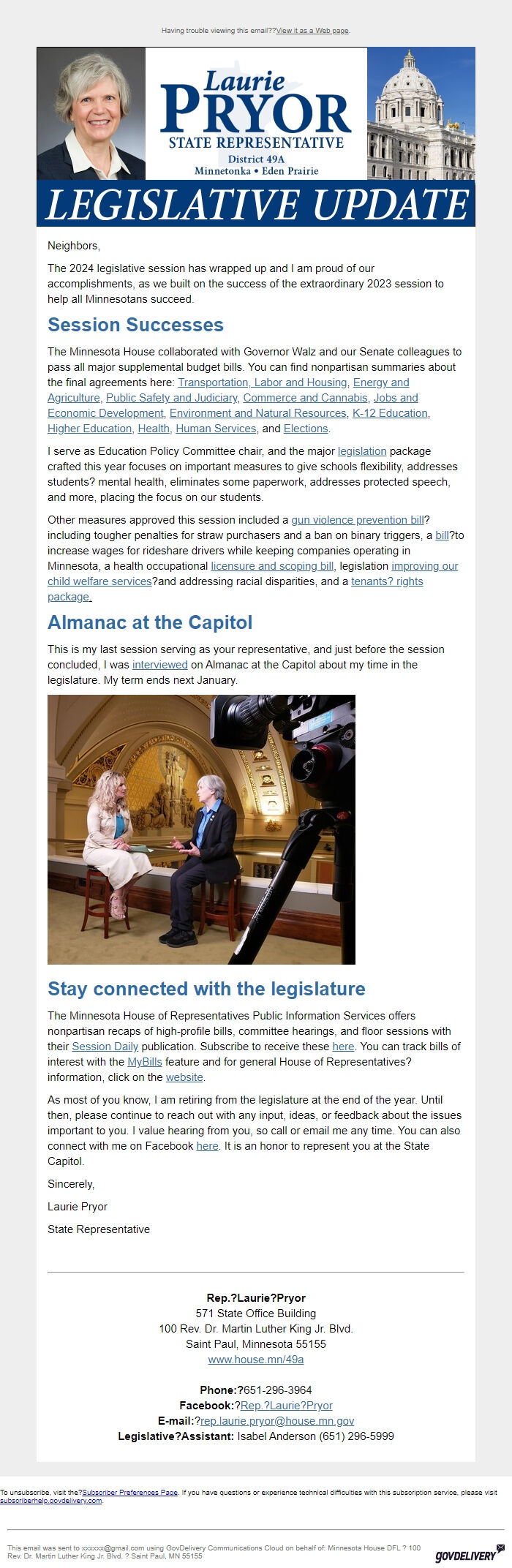Open the Human Services summary link
The height and width of the screenshot is (1568, 512).
pos(216,429)
